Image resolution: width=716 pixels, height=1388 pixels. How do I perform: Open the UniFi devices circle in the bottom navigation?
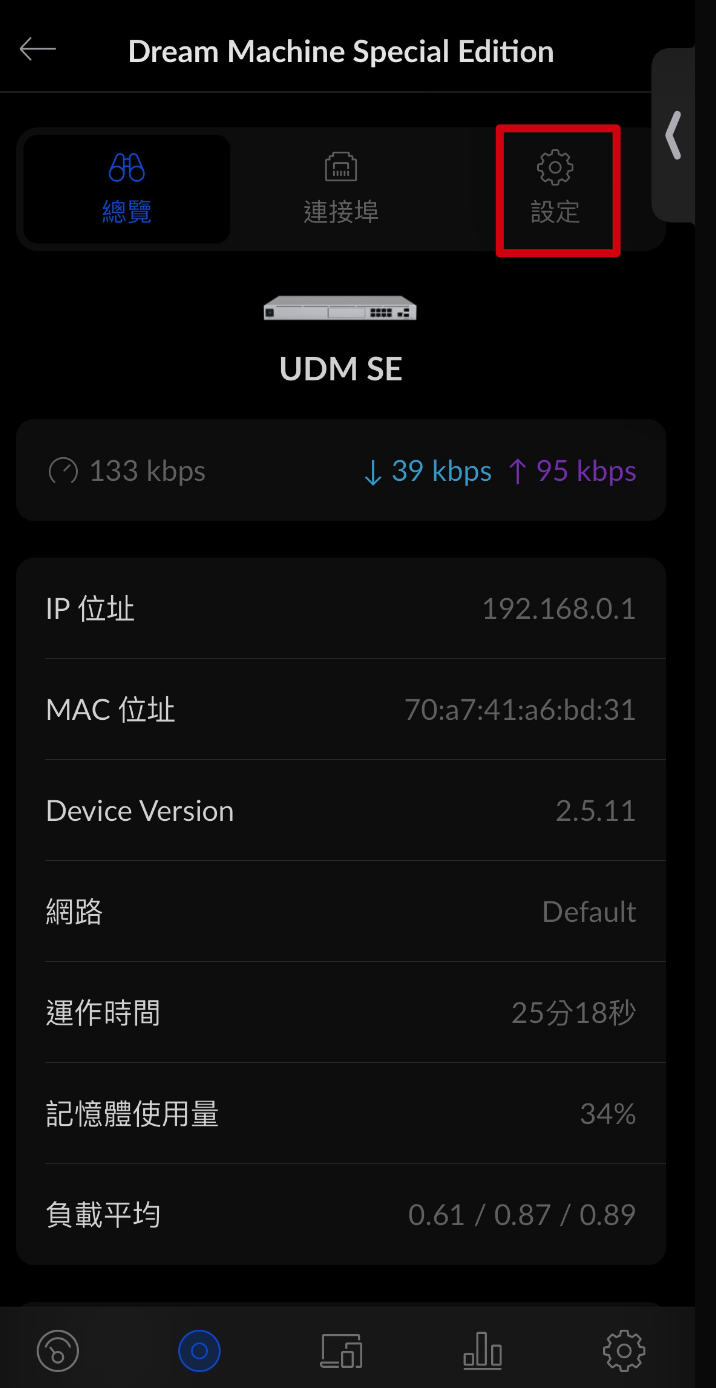click(199, 1351)
